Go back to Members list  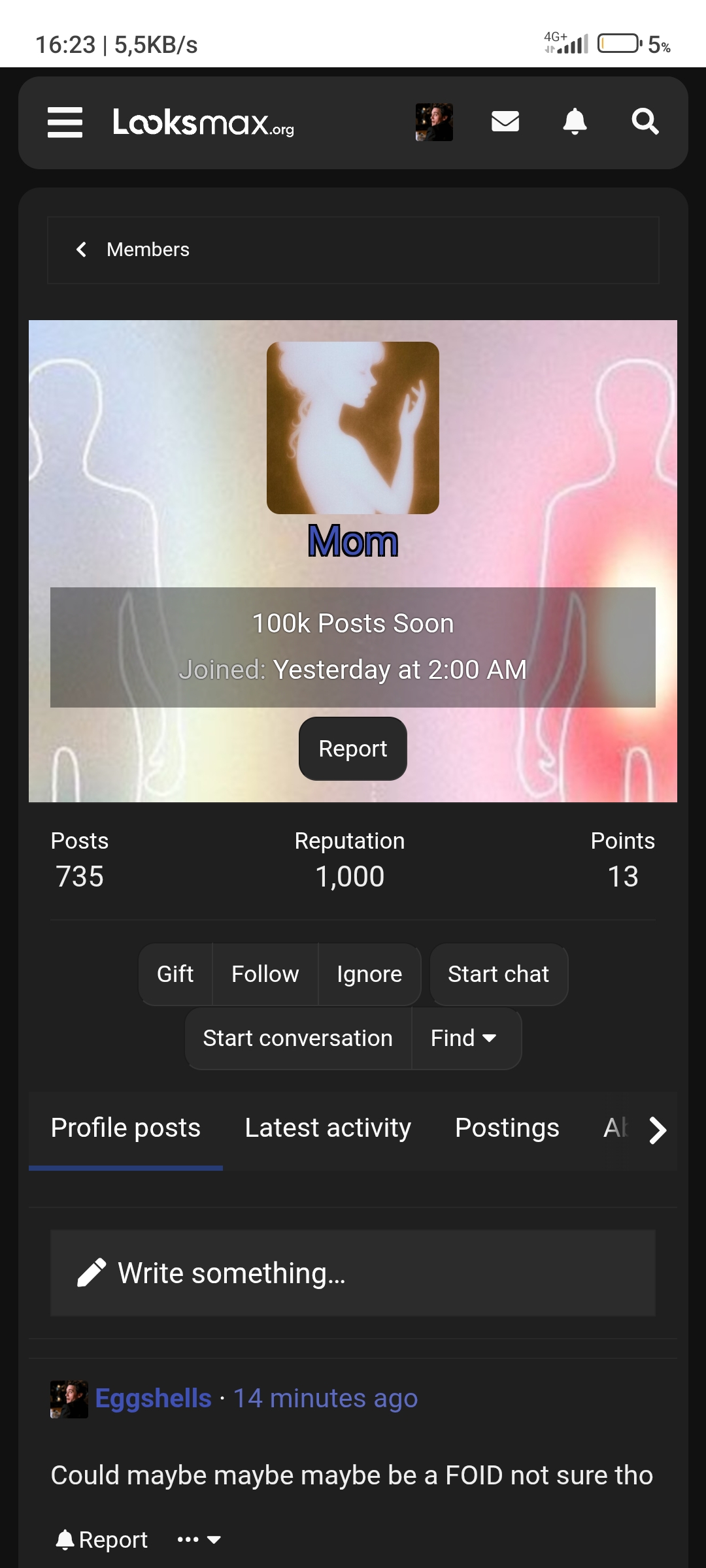click(x=134, y=250)
